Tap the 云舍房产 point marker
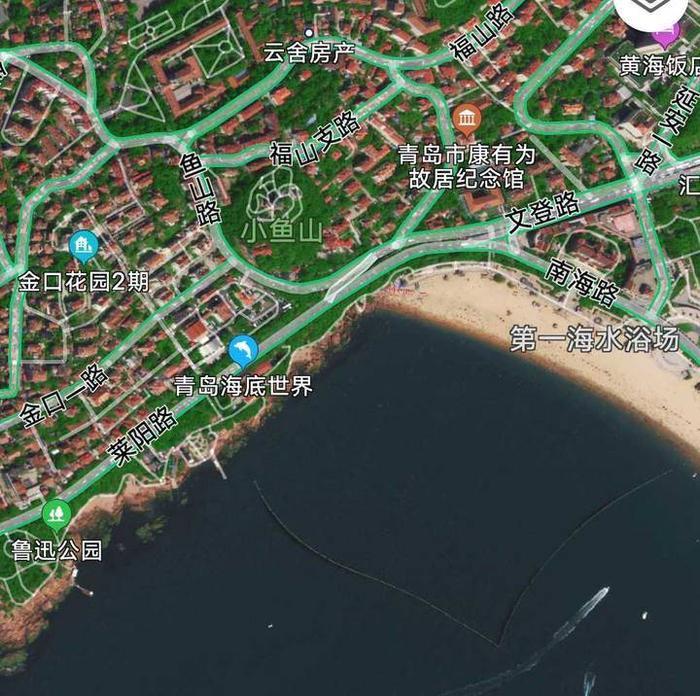Screen dimensions: 700x696 tap(308, 33)
